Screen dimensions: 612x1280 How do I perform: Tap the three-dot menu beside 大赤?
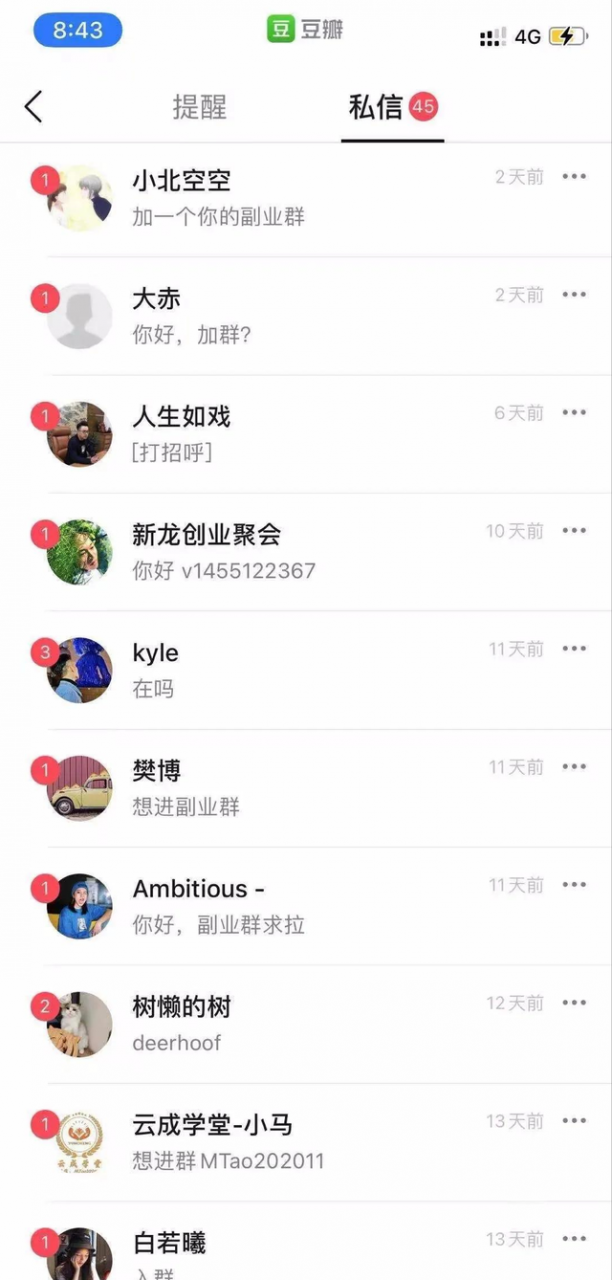click(574, 295)
